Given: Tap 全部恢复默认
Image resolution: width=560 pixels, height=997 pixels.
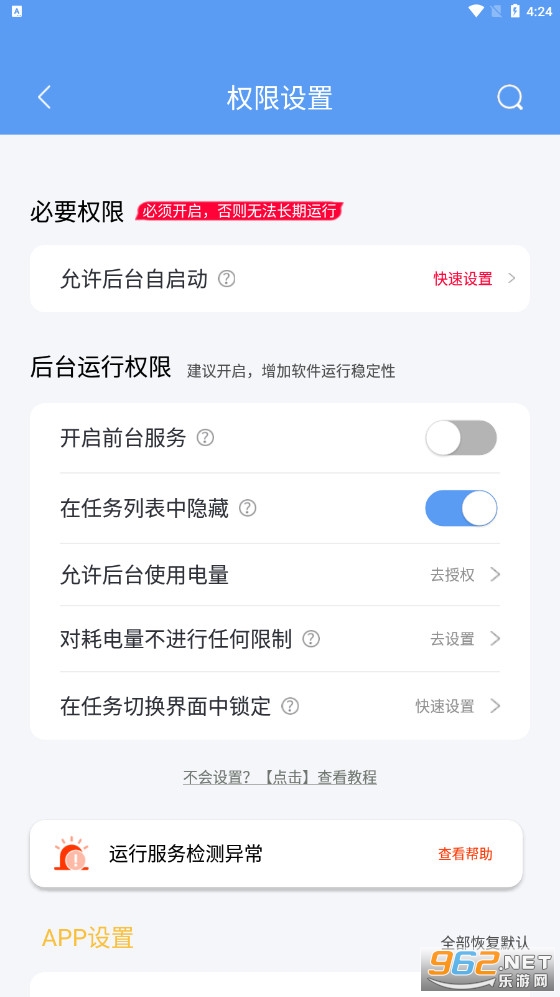Looking at the screenshot, I should pos(485,942).
